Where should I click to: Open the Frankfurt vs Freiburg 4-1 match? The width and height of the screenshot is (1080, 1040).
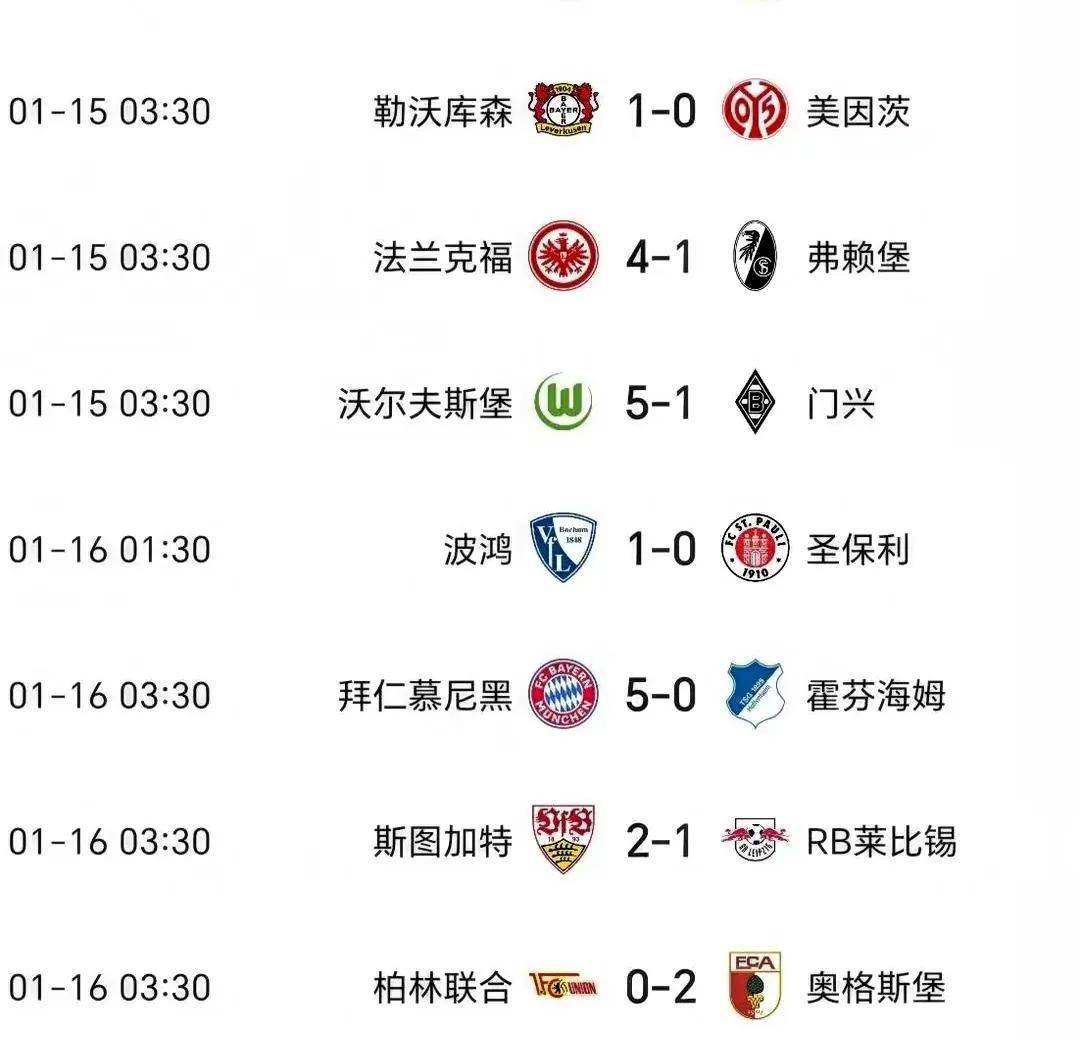(660, 258)
